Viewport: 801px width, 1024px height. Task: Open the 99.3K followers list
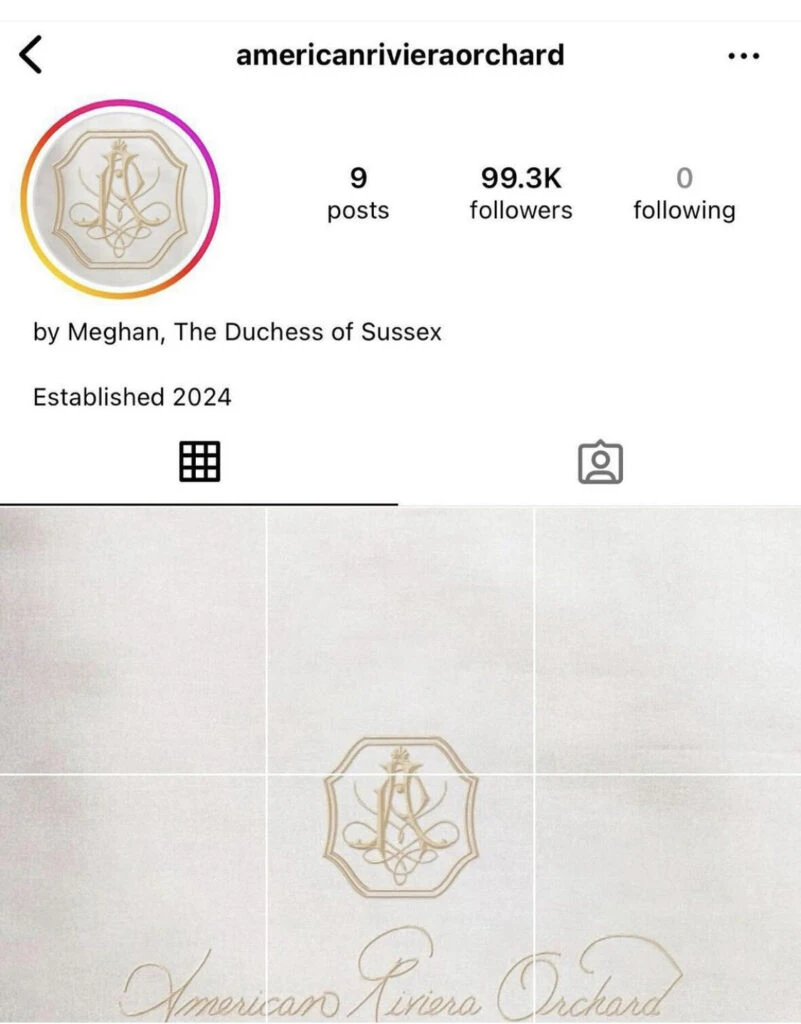click(520, 193)
